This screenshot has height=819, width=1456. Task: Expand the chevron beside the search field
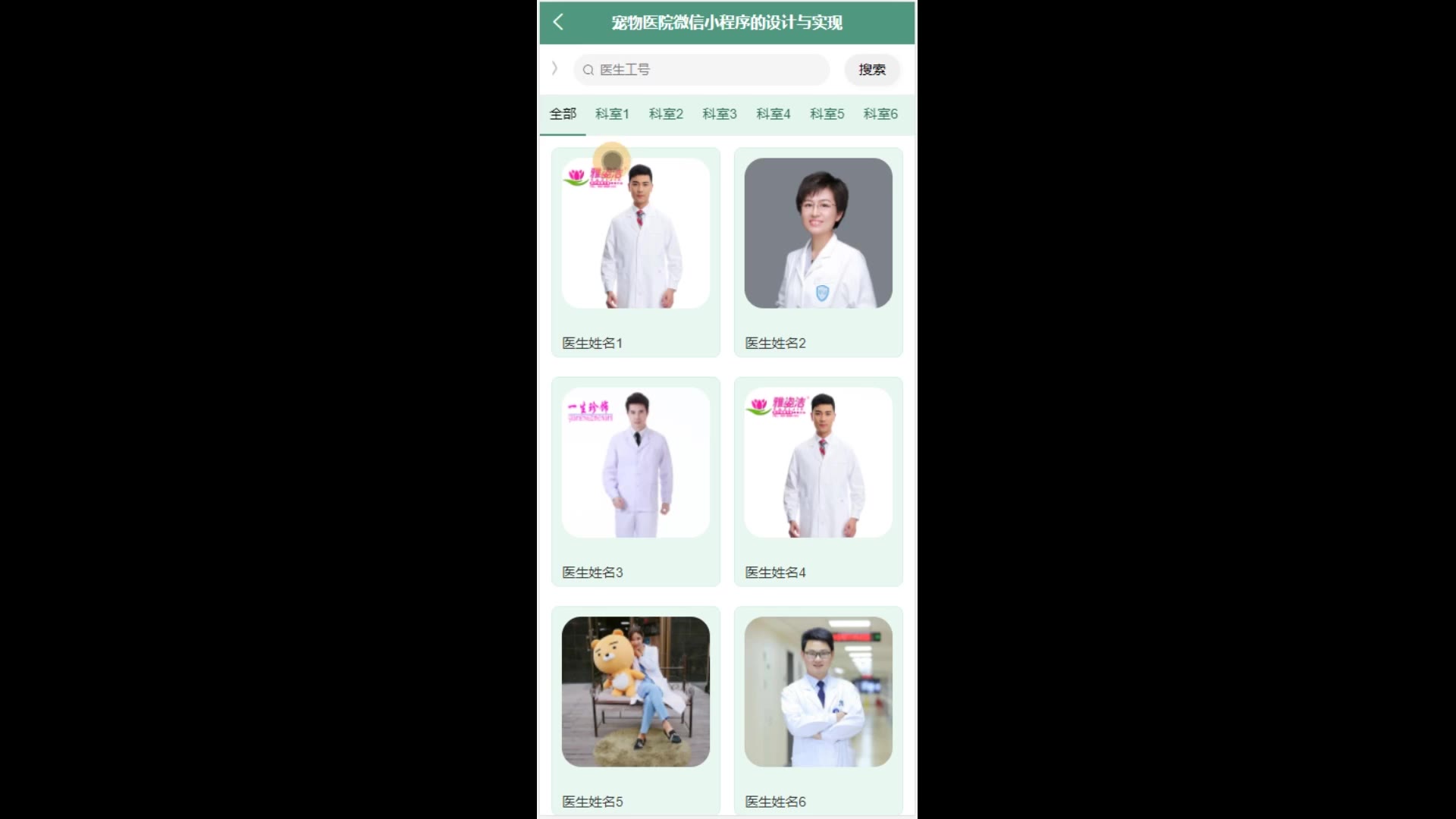pyautogui.click(x=554, y=69)
